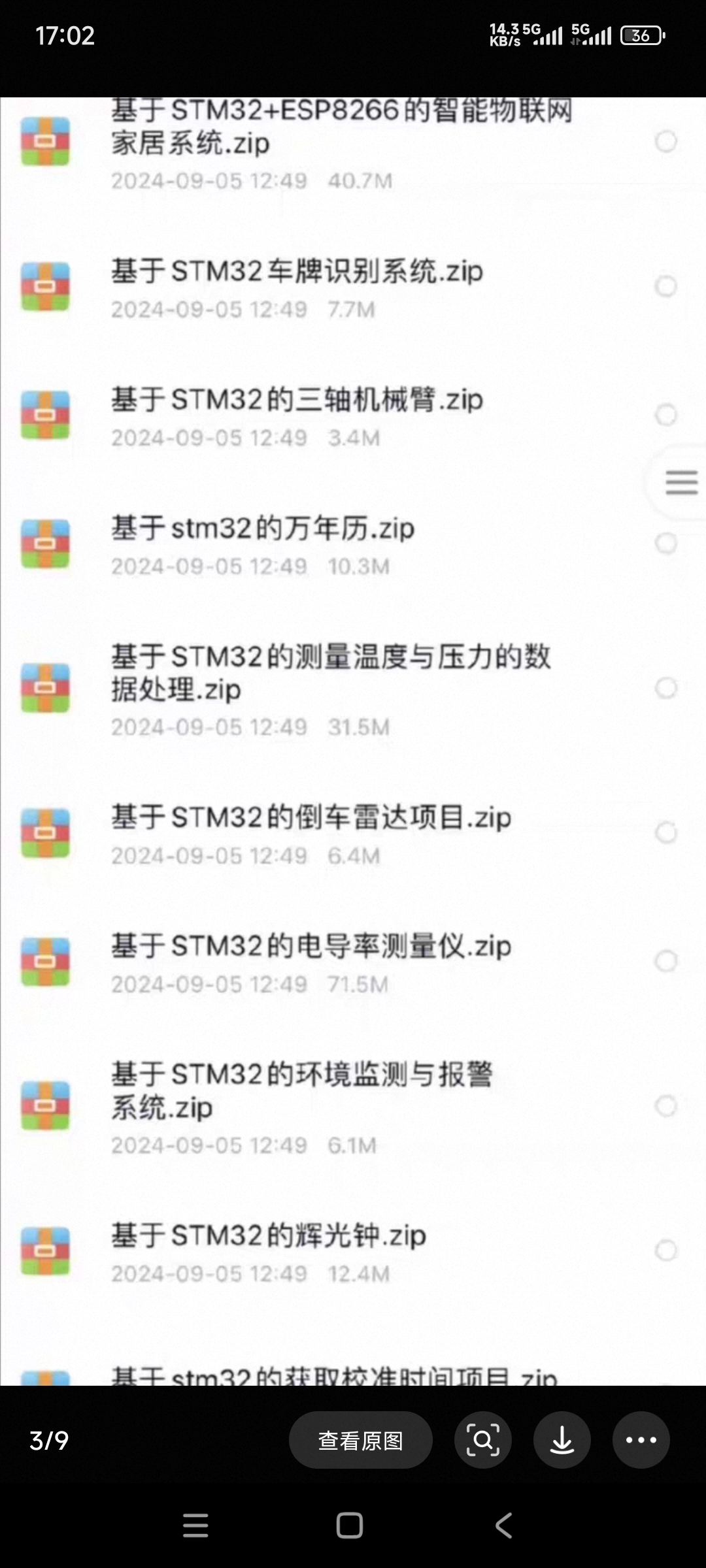Open the three-dot more options menu

tap(641, 1440)
